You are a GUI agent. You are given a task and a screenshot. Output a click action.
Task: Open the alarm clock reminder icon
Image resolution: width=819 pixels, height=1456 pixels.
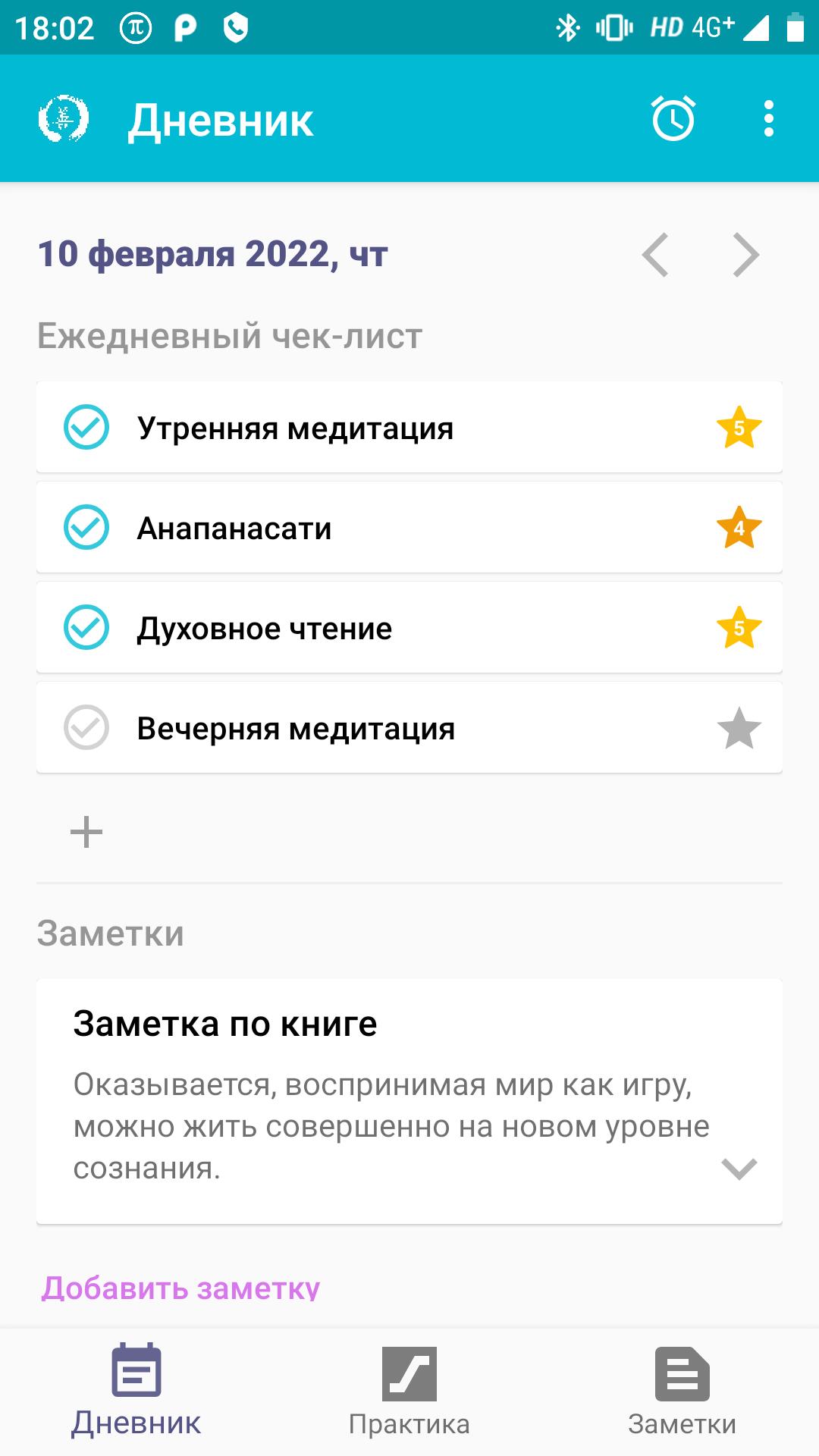point(673,119)
